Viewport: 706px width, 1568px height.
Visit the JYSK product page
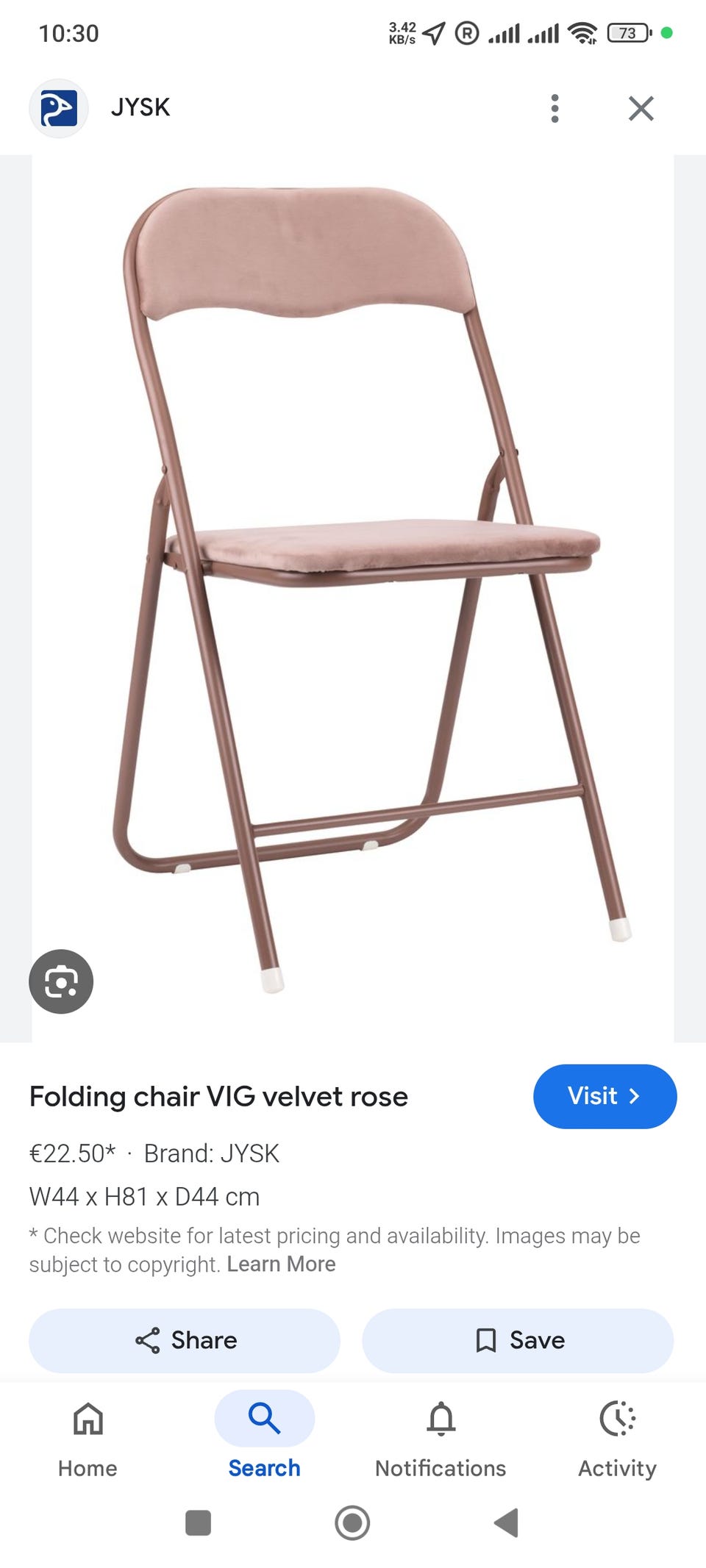[x=604, y=1096]
